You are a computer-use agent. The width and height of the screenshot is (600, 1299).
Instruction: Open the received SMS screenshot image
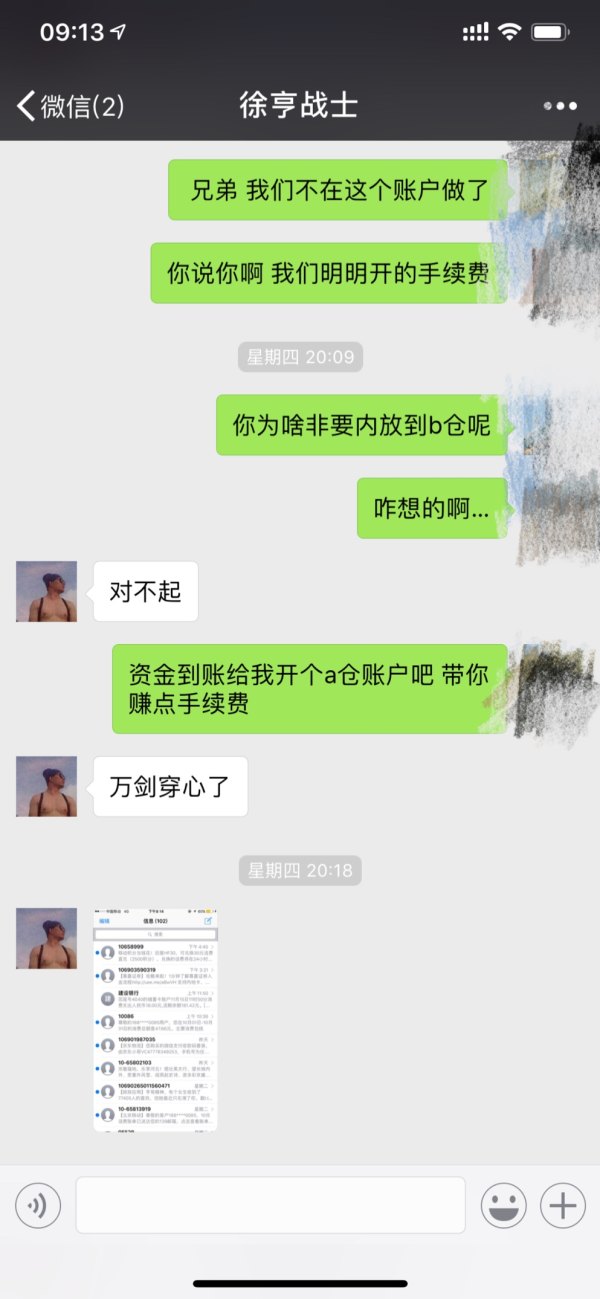[155, 1019]
